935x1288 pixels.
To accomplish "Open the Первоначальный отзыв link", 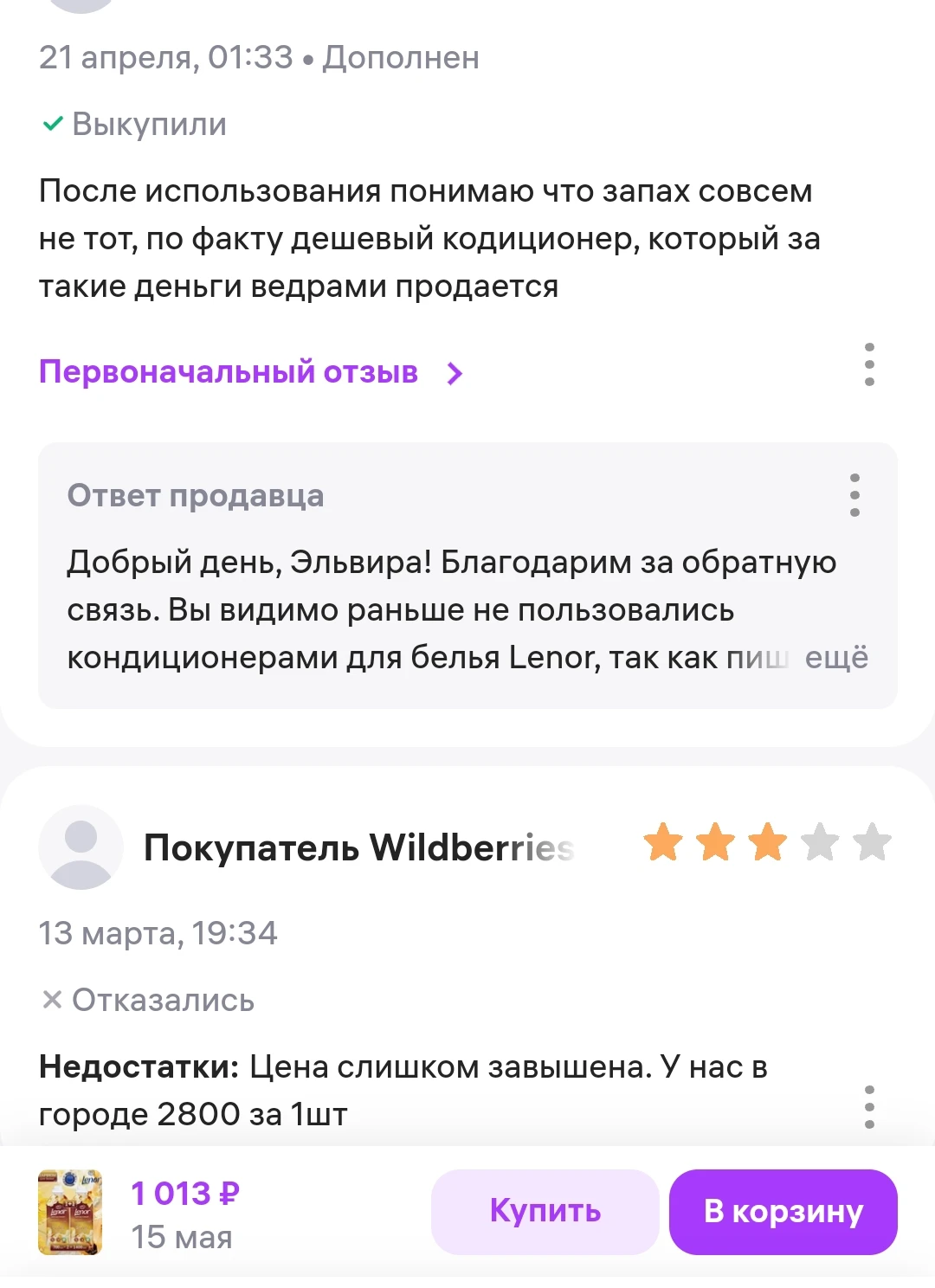I will pyautogui.click(x=251, y=372).
